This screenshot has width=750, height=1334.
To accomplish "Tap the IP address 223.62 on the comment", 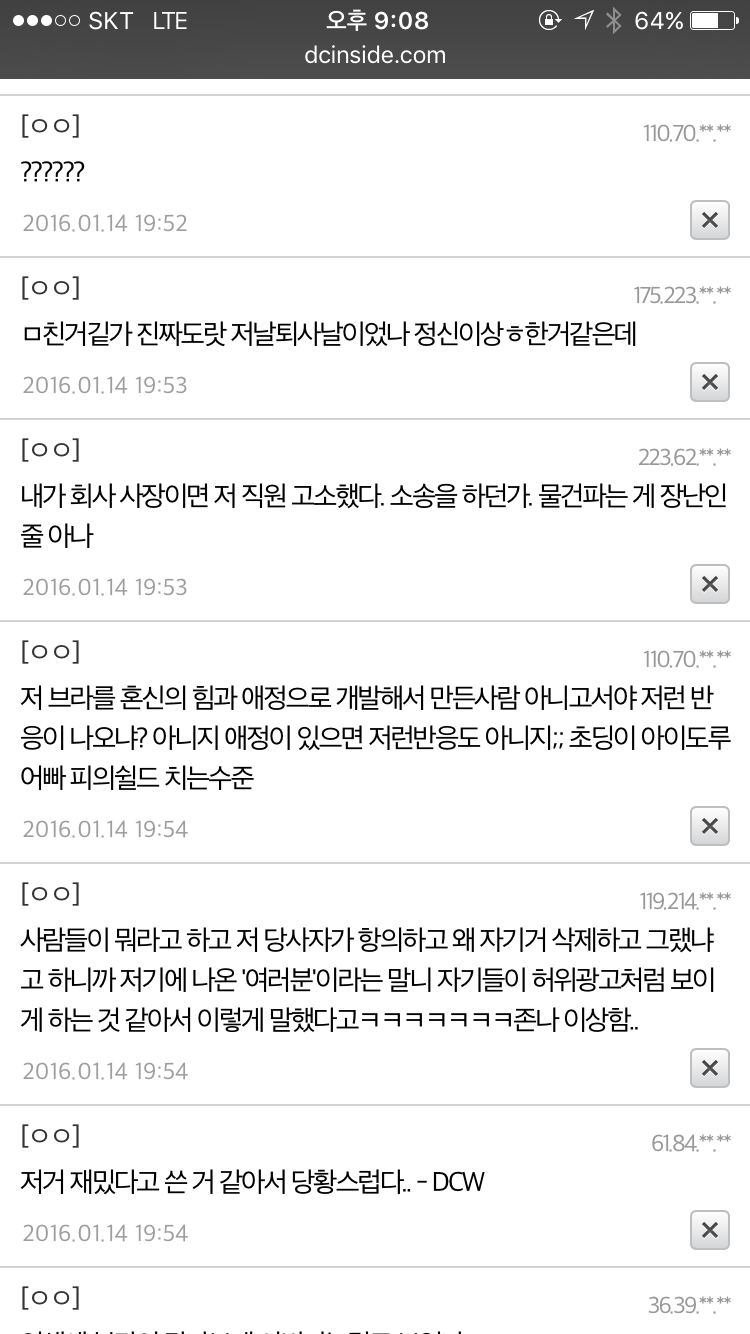I will coord(686,451).
